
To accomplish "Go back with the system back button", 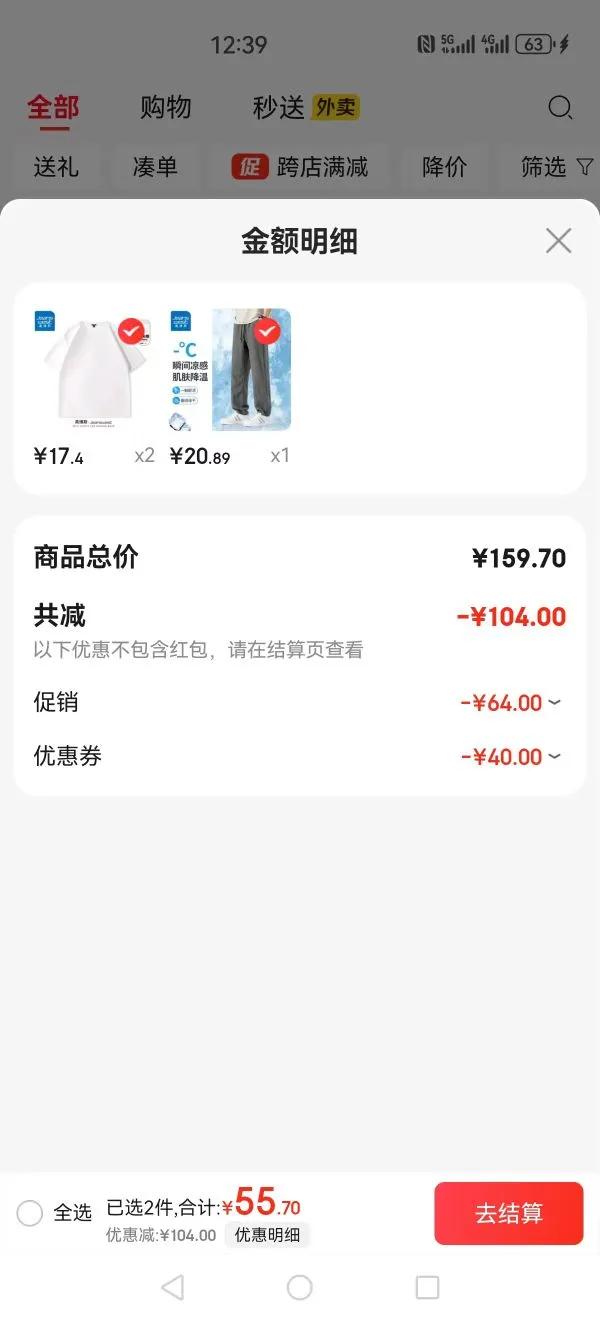I will (172, 1287).
